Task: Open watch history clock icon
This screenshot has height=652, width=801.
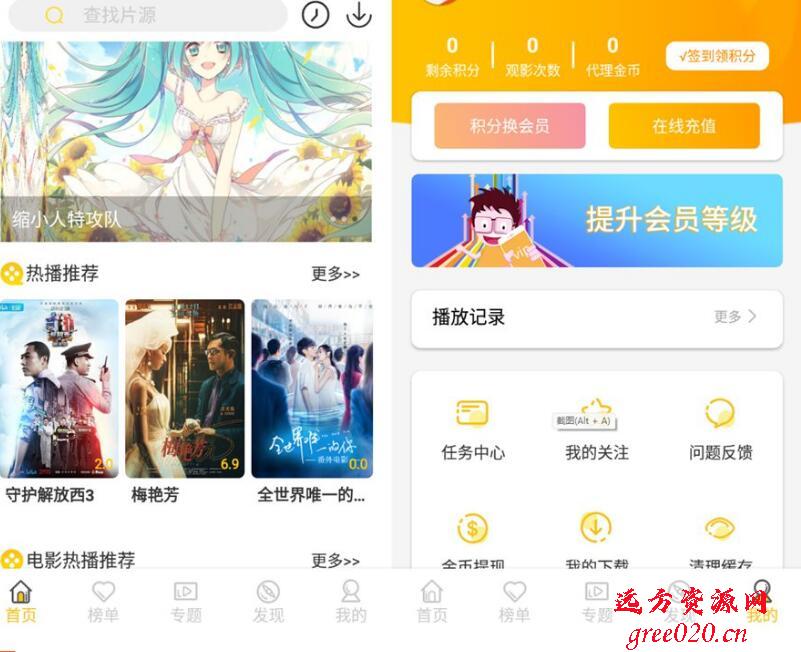Action: (x=315, y=15)
